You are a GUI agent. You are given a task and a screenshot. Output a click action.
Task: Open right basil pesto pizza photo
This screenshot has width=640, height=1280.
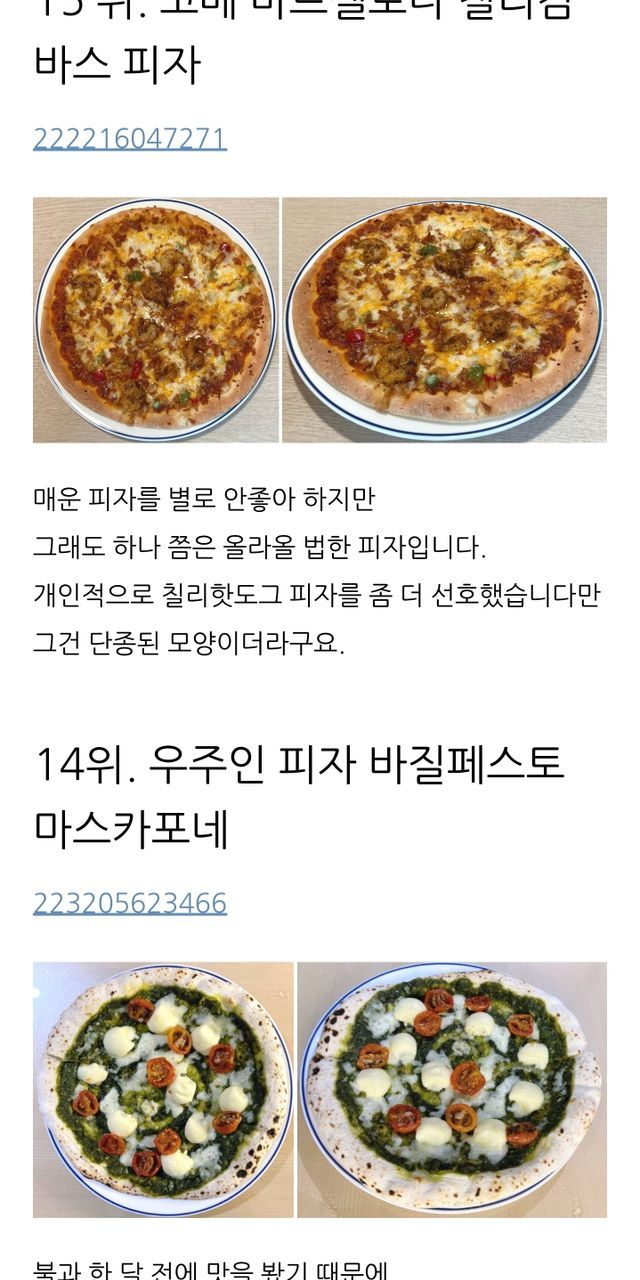point(452,1089)
